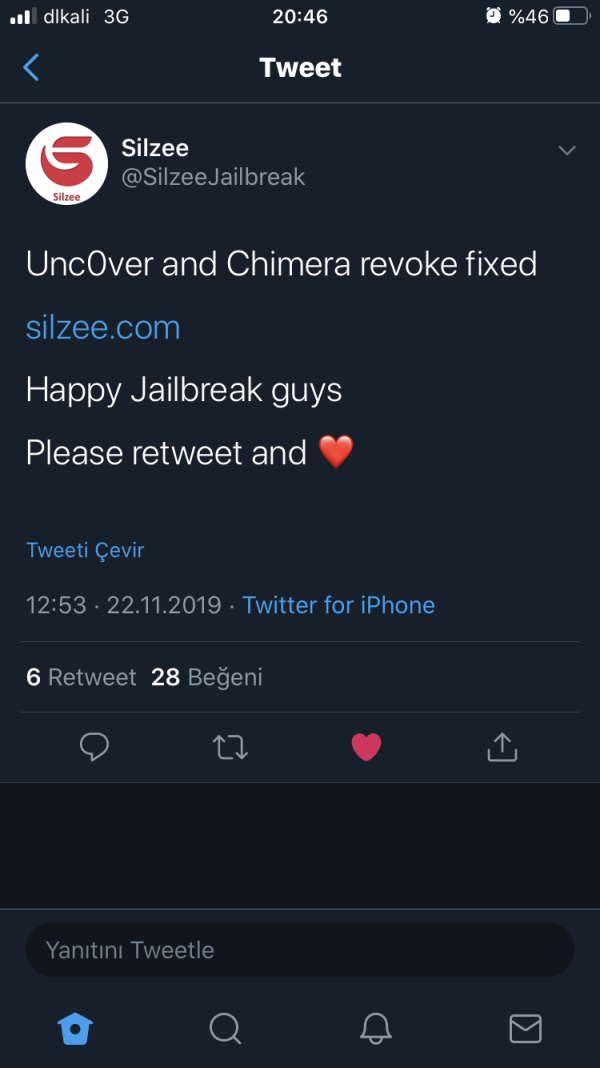Open the @SilzeeJailbreak handle

(x=213, y=178)
